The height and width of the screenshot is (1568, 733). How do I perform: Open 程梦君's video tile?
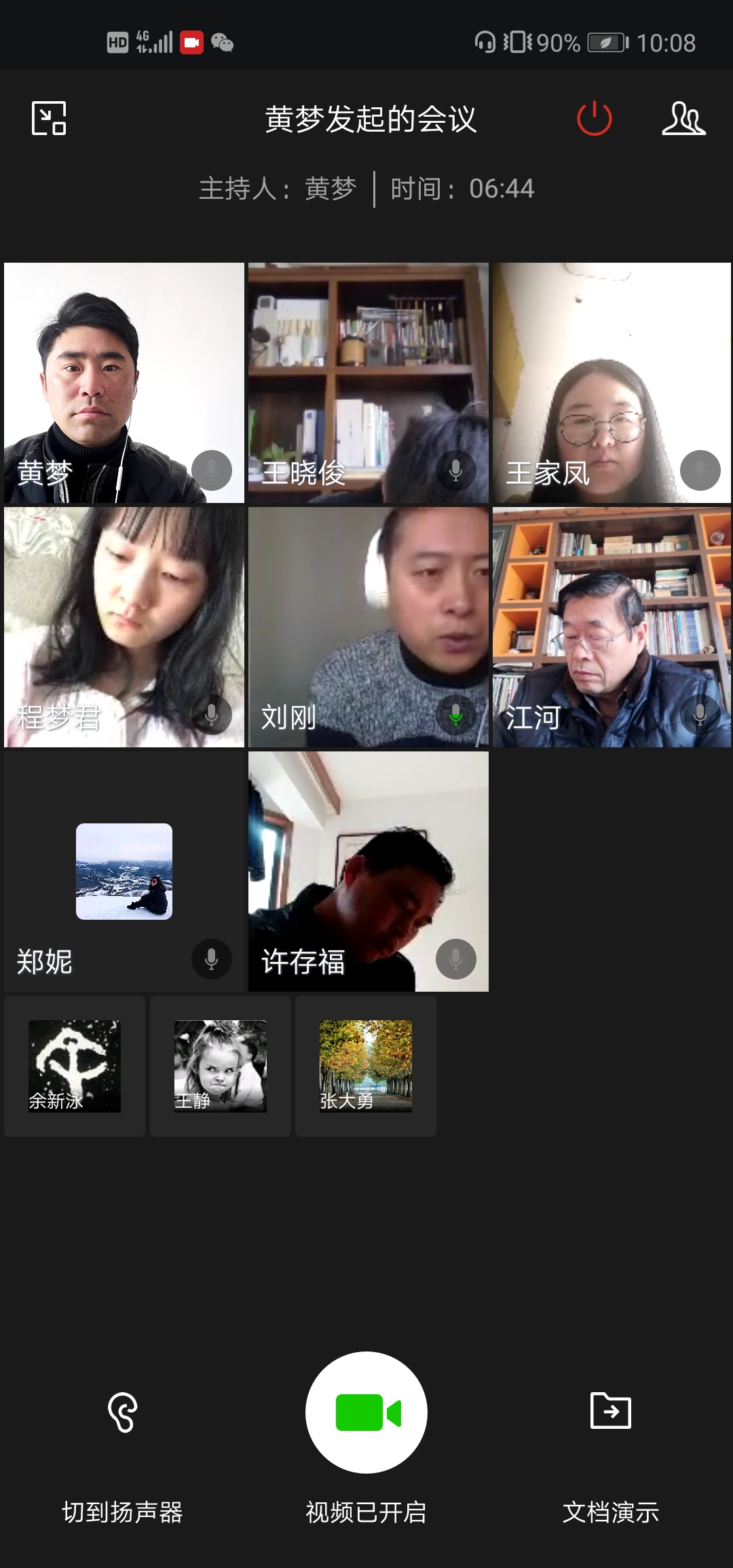[x=124, y=627]
